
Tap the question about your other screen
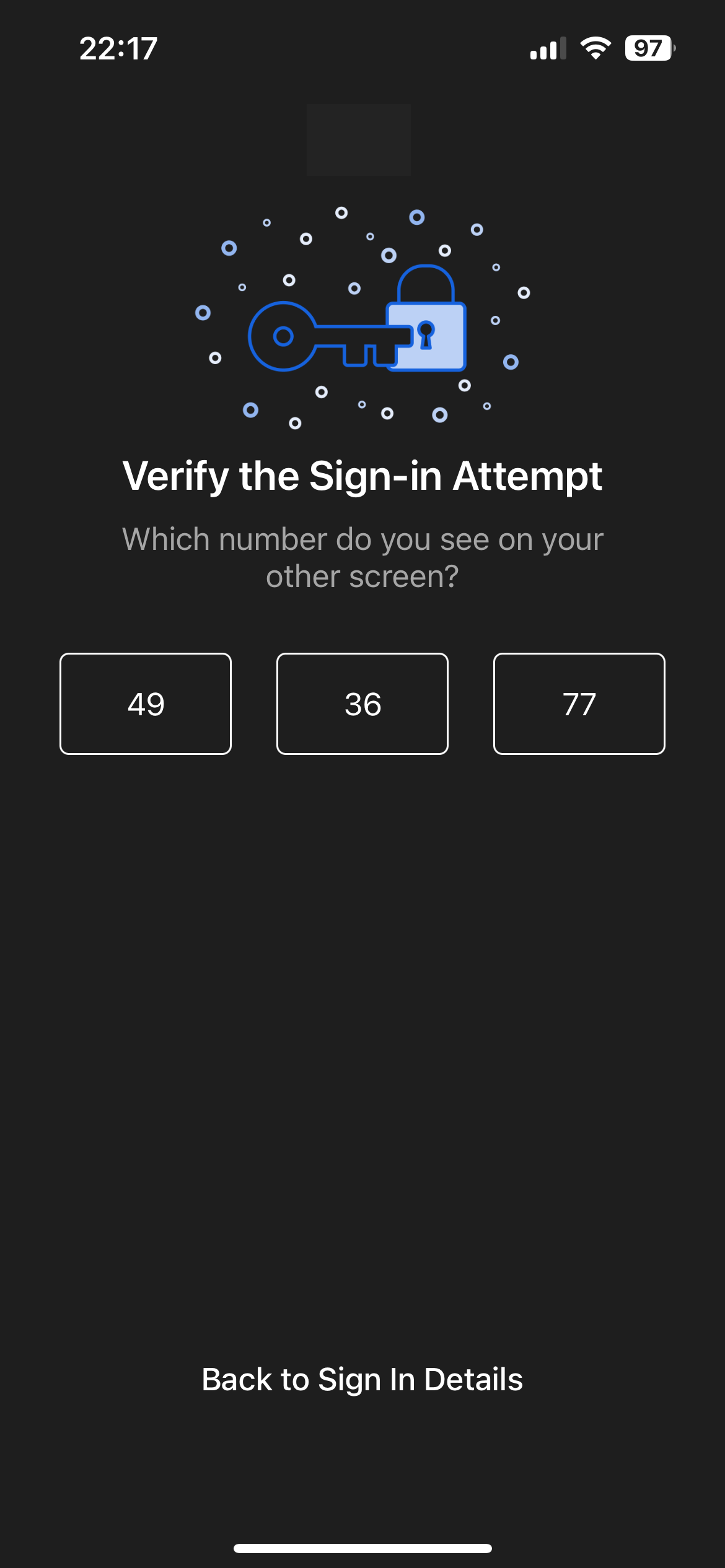(362, 556)
